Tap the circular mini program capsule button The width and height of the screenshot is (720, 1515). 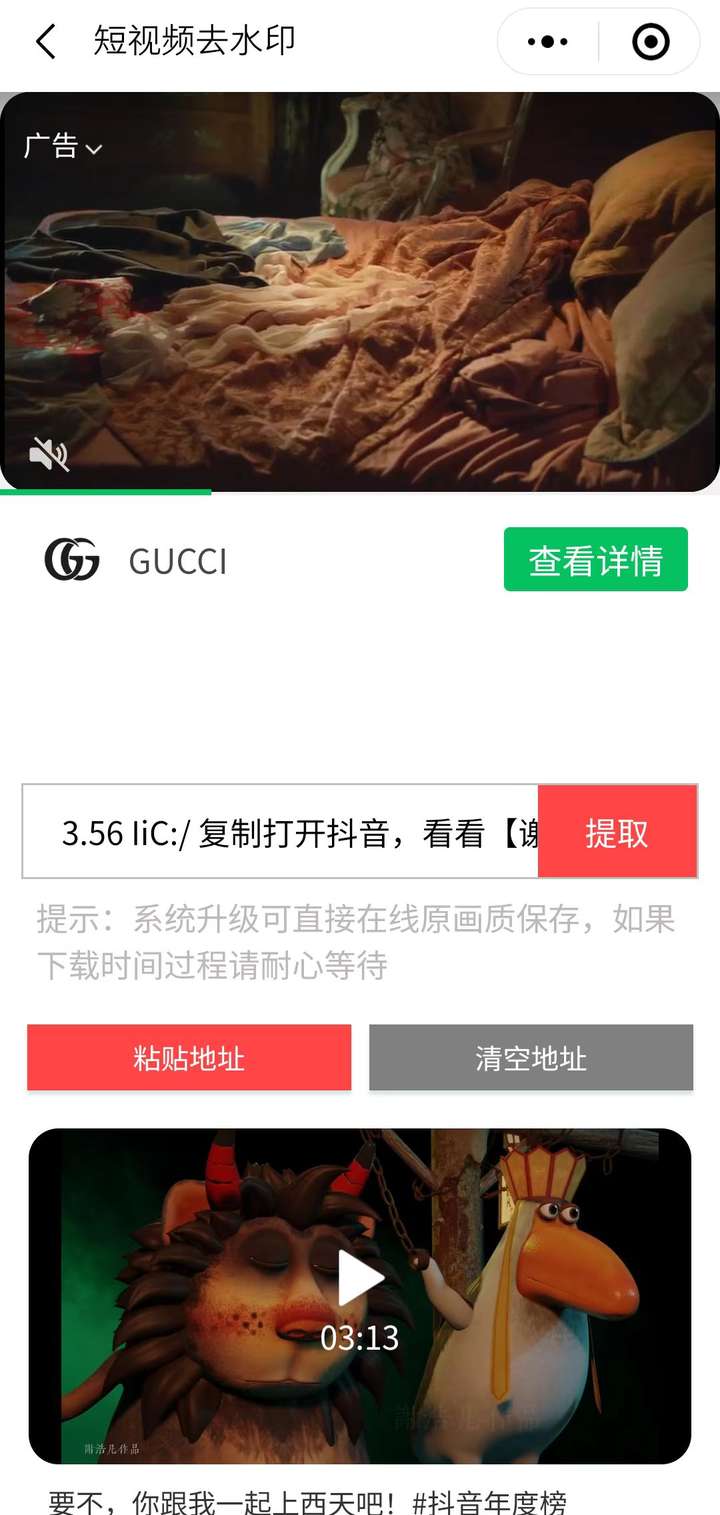point(649,41)
